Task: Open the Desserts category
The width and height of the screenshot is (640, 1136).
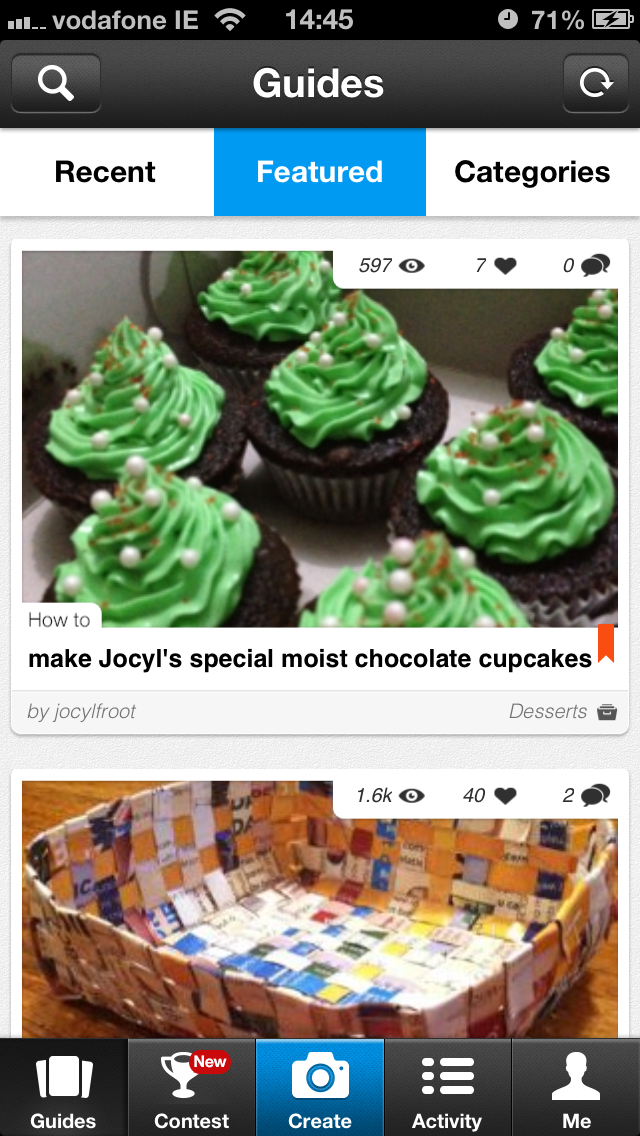Action: point(562,712)
